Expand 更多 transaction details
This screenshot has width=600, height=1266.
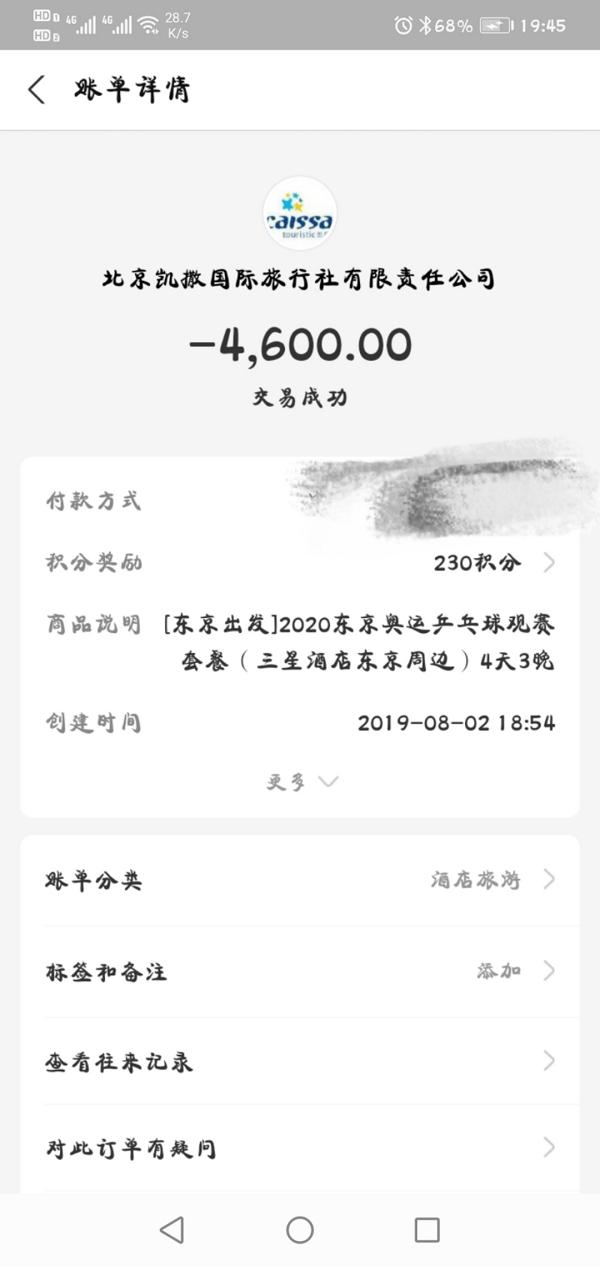[x=300, y=782]
